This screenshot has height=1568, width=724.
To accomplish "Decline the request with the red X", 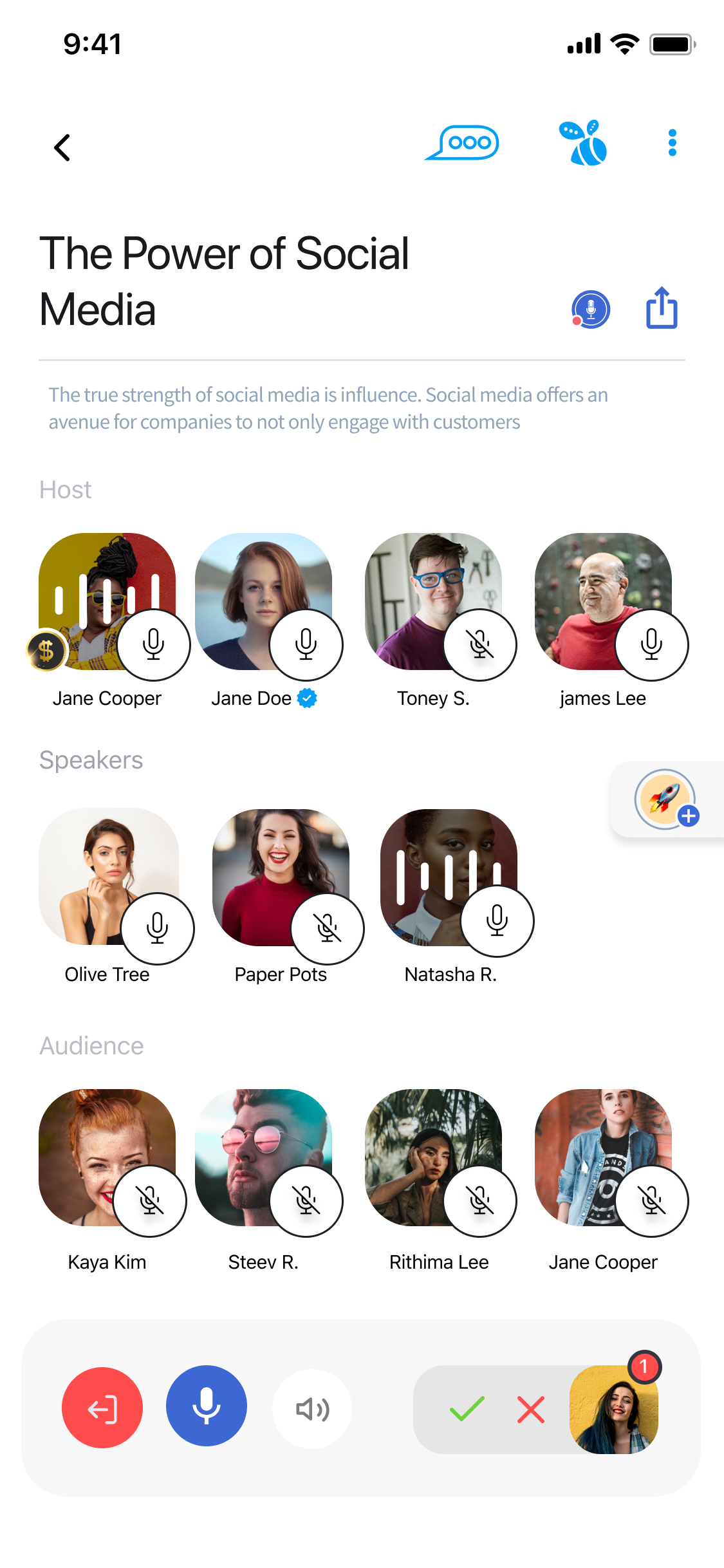I will [530, 1407].
